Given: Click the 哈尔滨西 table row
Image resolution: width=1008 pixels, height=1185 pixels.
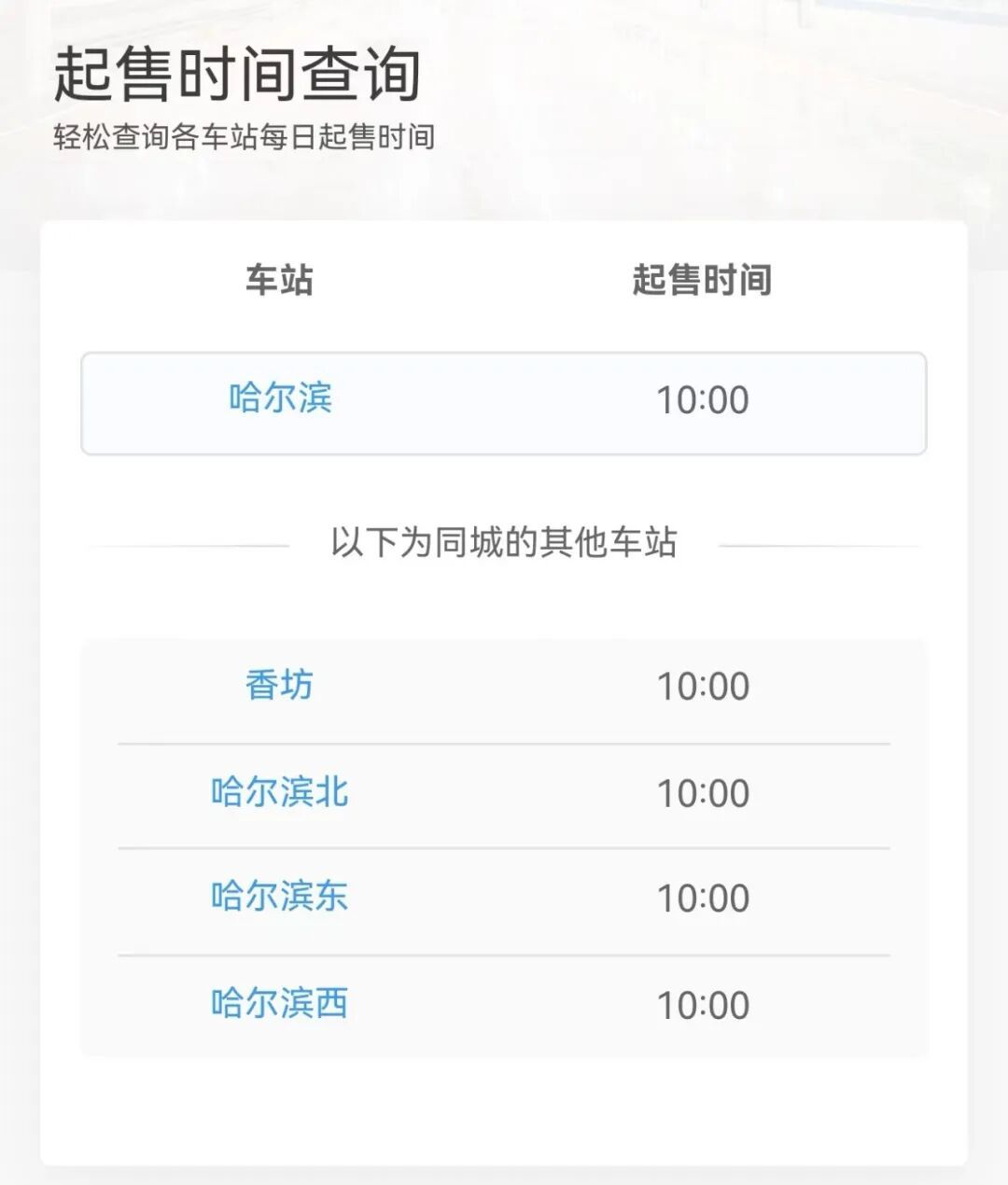Looking at the screenshot, I should tap(504, 1005).
